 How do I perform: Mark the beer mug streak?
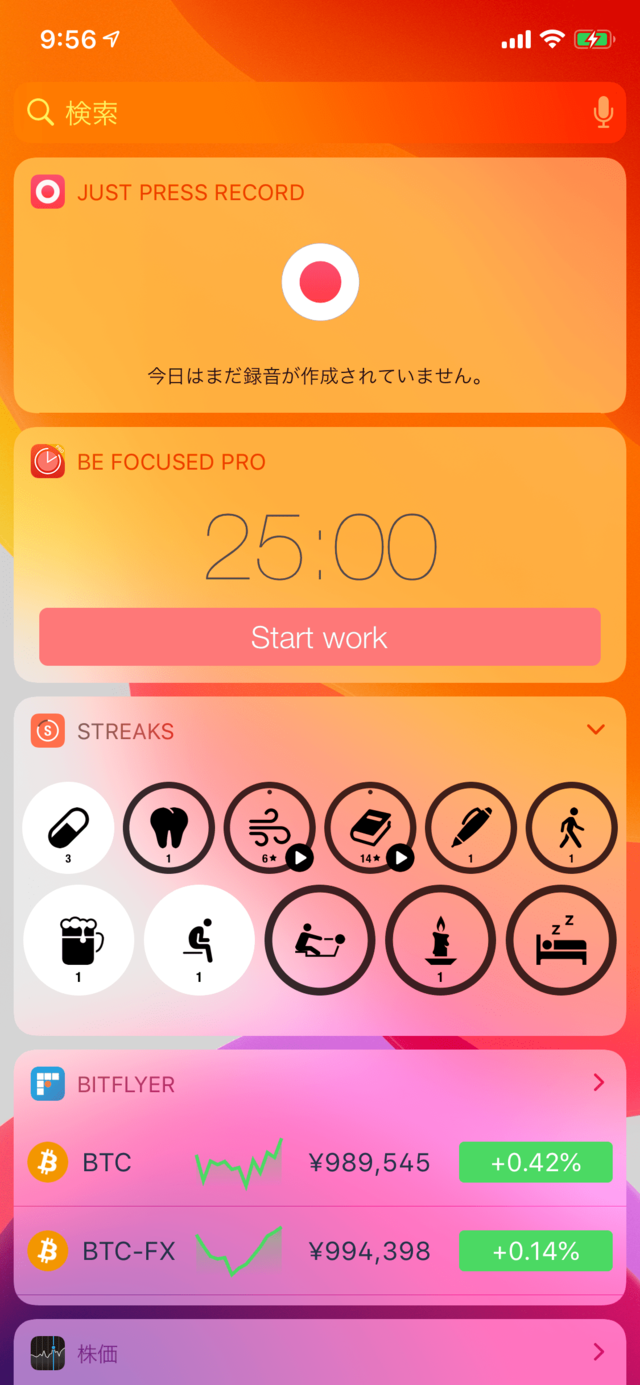tap(78, 940)
